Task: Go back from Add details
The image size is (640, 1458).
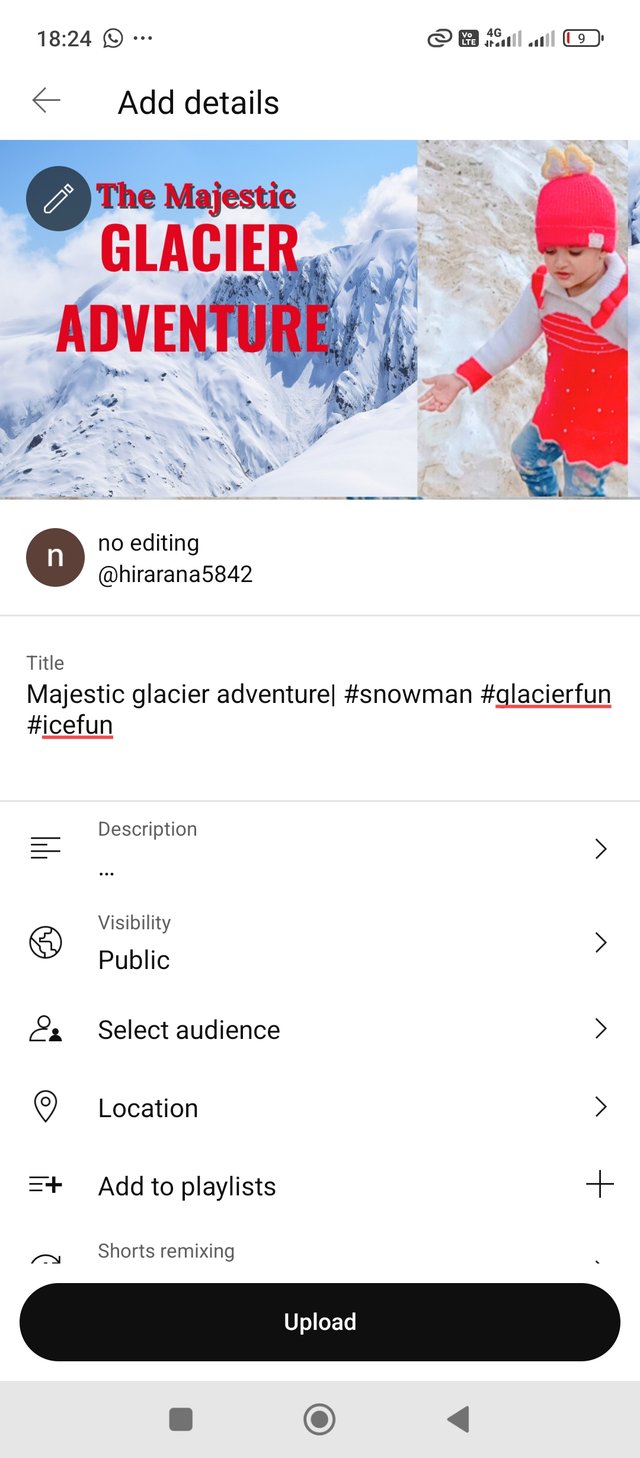Action: (x=46, y=101)
